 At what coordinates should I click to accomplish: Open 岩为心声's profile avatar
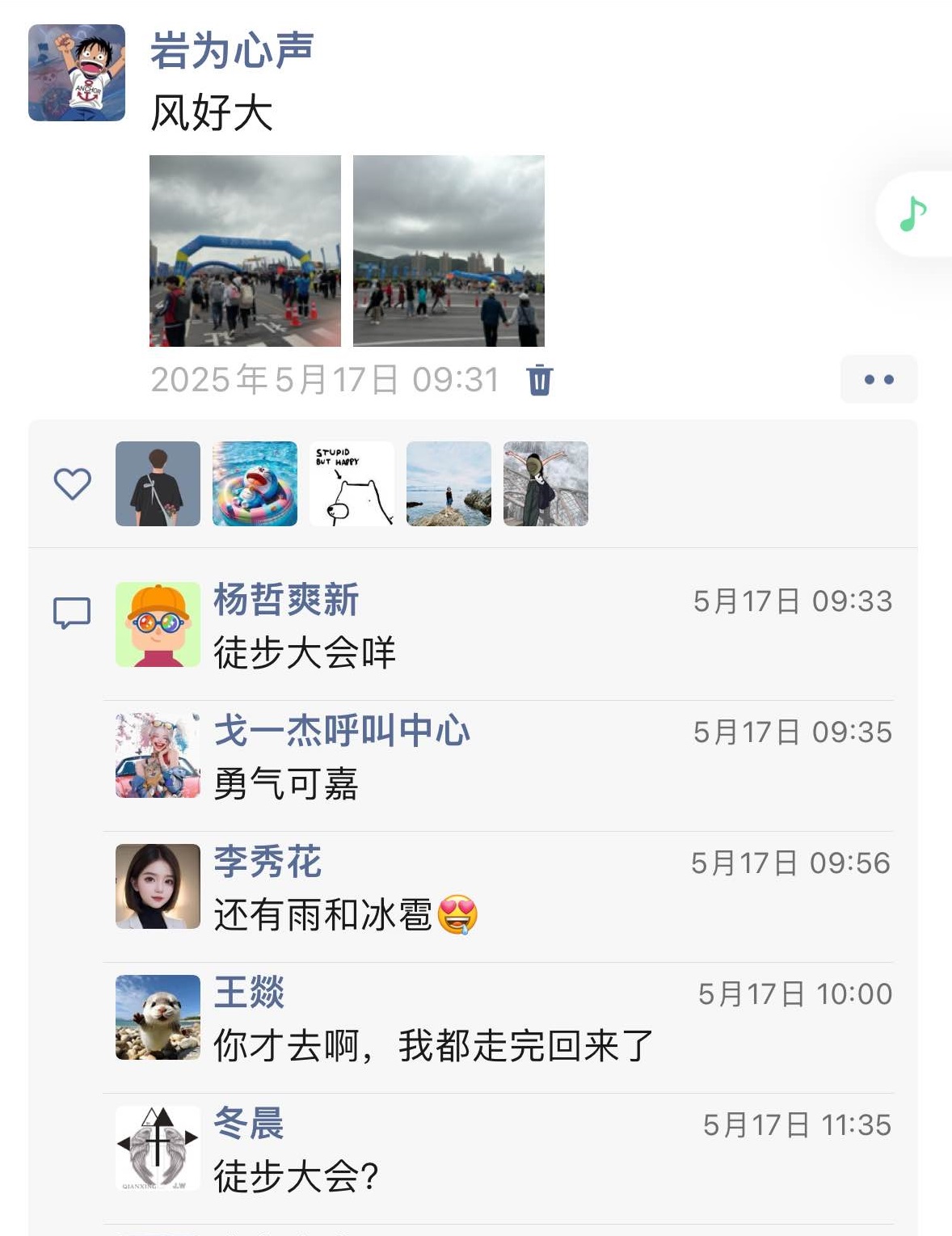[77, 73]
